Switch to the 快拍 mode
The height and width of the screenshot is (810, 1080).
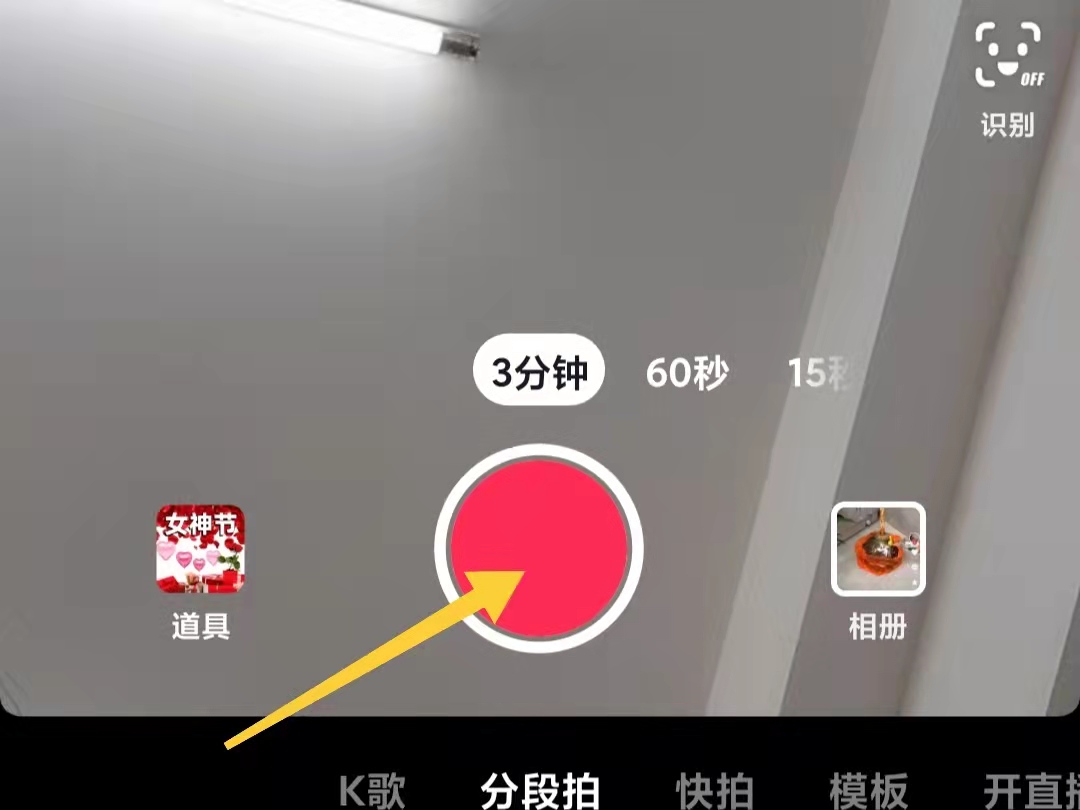click(x=715, y=790)
